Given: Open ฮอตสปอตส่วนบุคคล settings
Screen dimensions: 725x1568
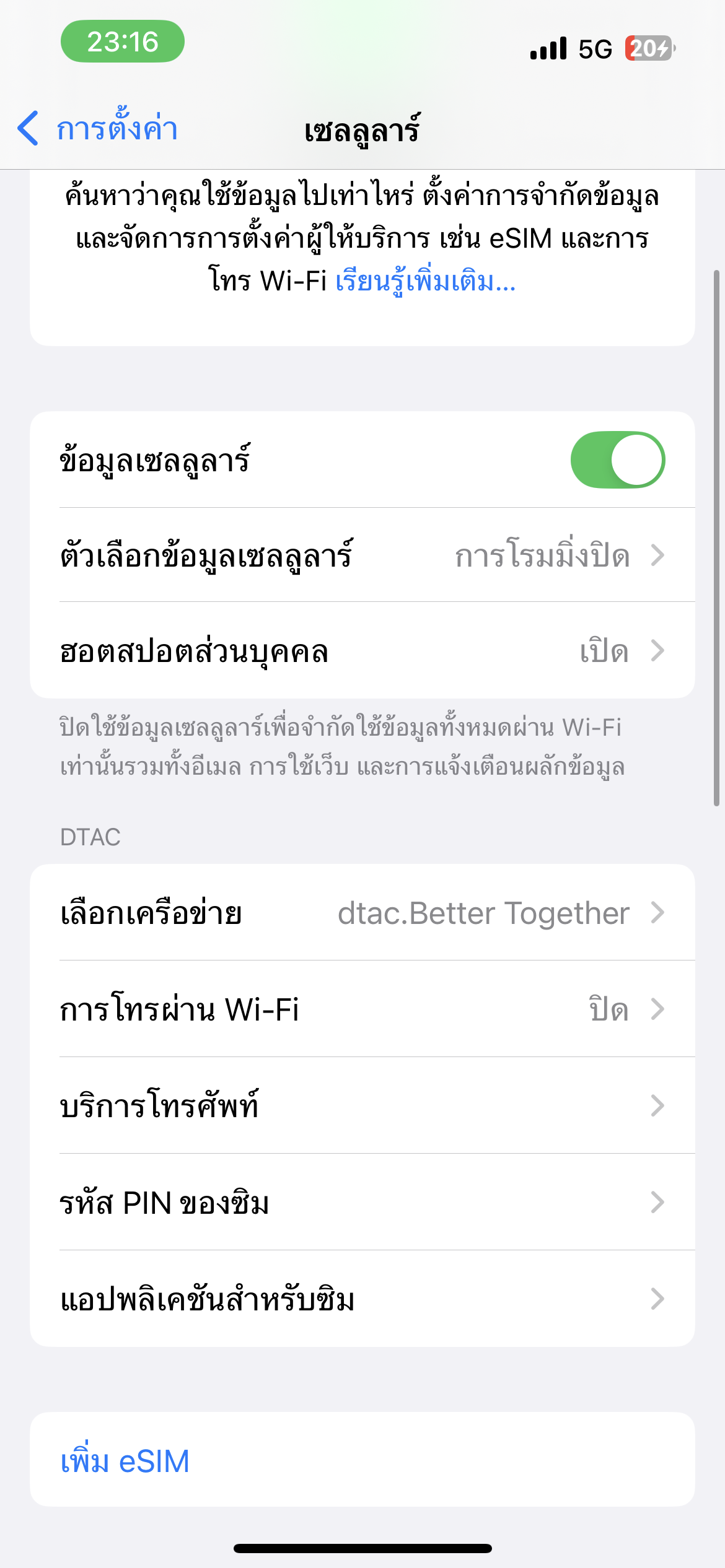Looking at the screenshot, I should click(x=362, y=651).
